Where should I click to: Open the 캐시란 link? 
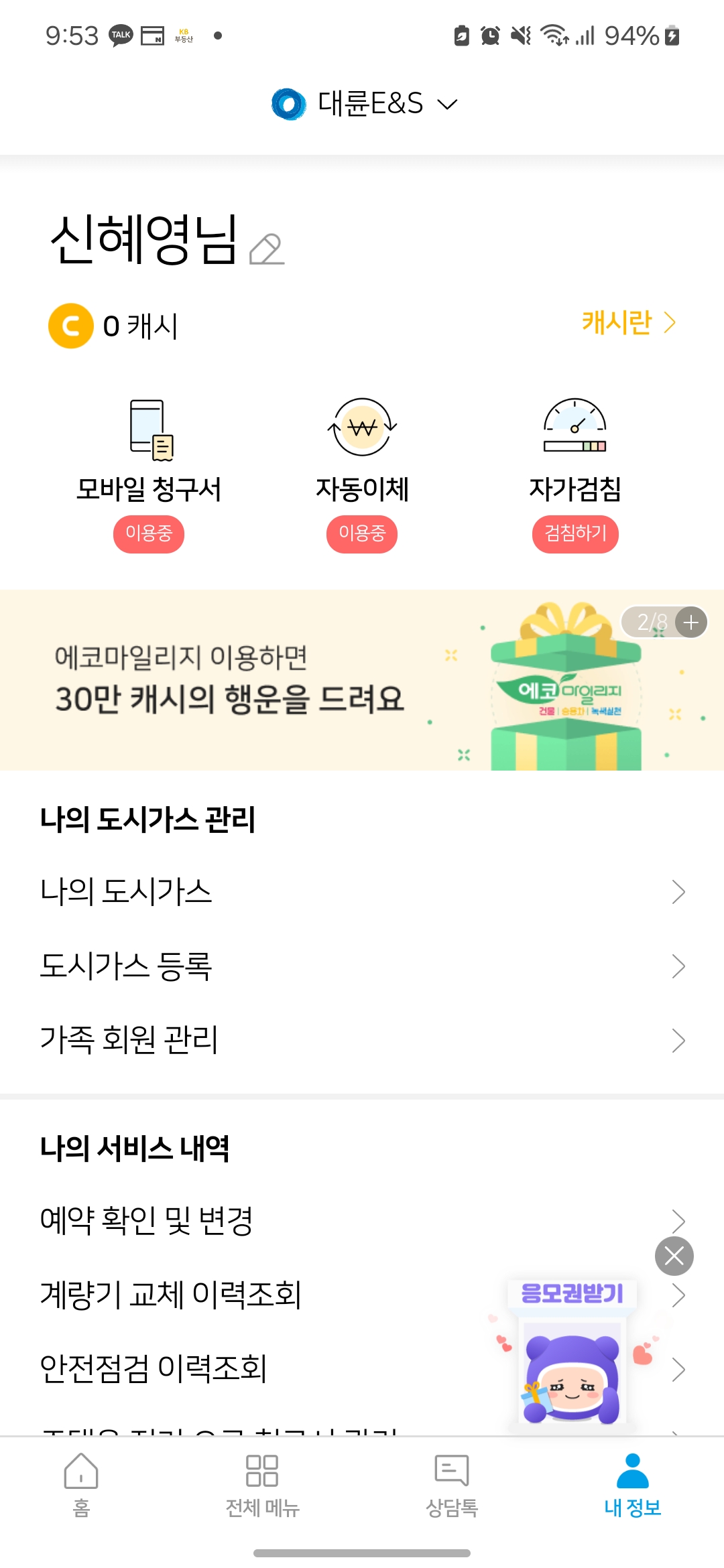(628, 323)
